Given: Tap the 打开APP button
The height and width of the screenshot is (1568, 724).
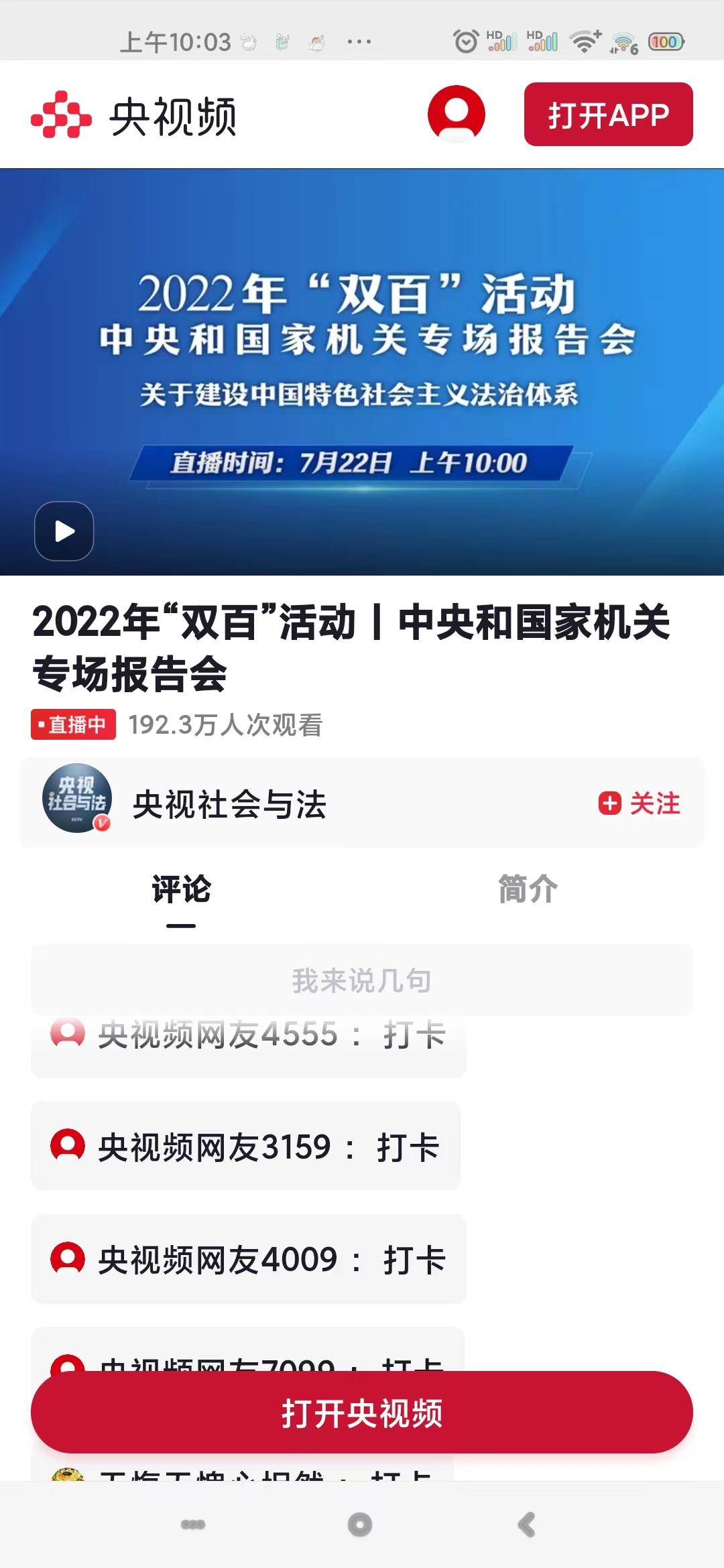Looking at the screenshot, I should pyautogui.click(x=608, y=115).
